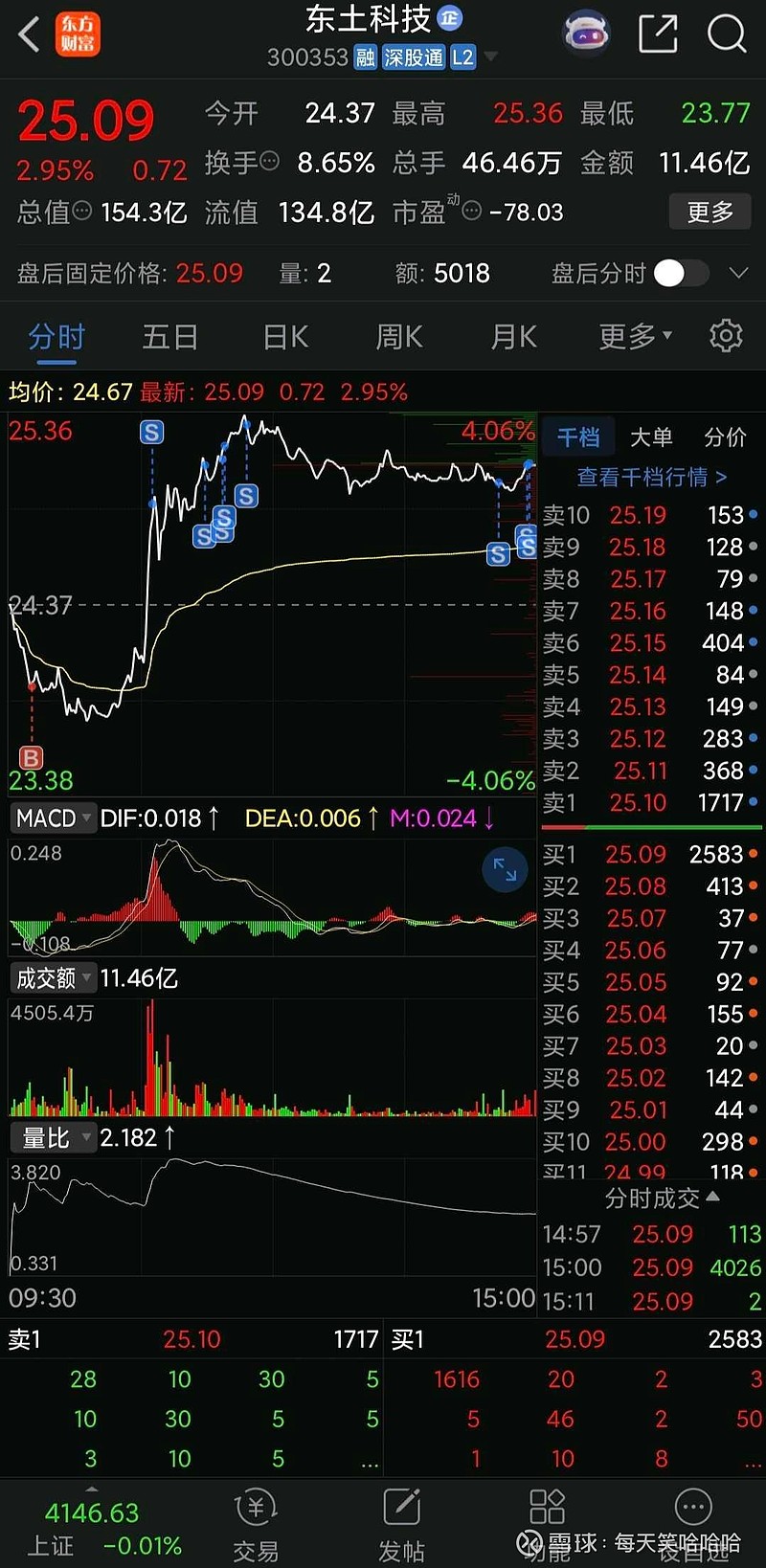Open the MACD indicator dropdown

[x=53, y=818]
